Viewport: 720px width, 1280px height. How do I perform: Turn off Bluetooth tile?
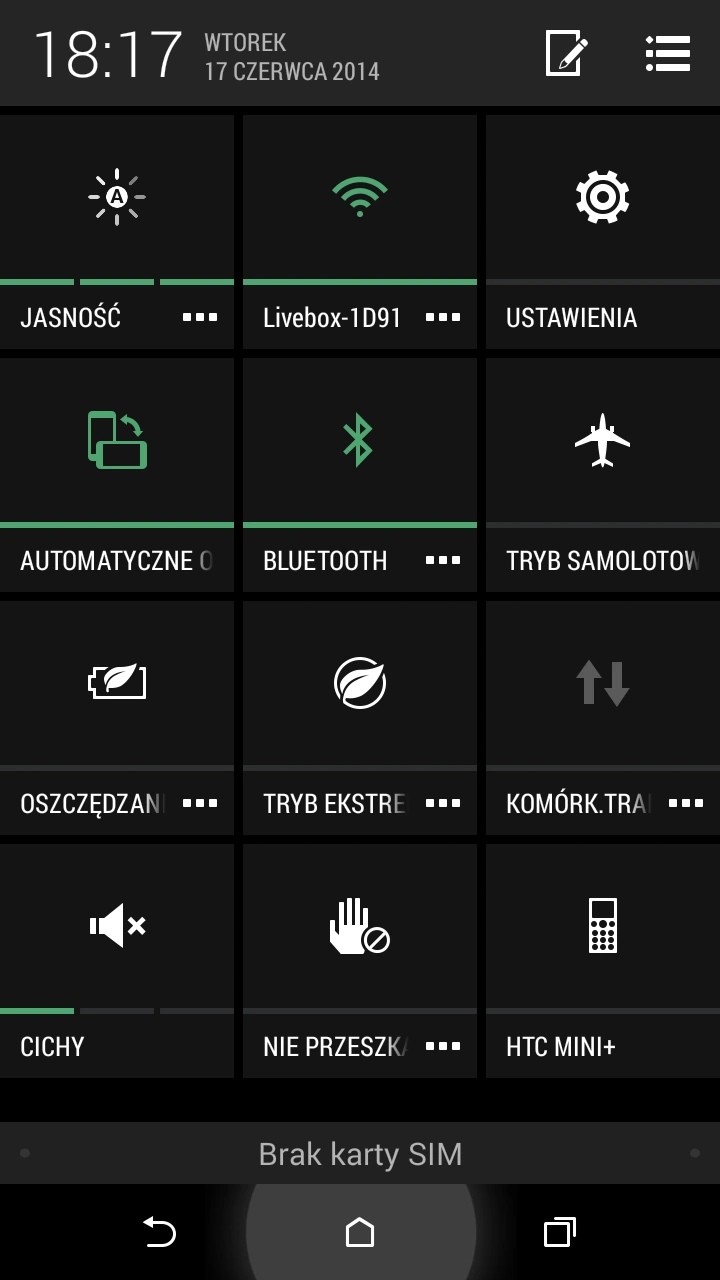click(359, 440)
